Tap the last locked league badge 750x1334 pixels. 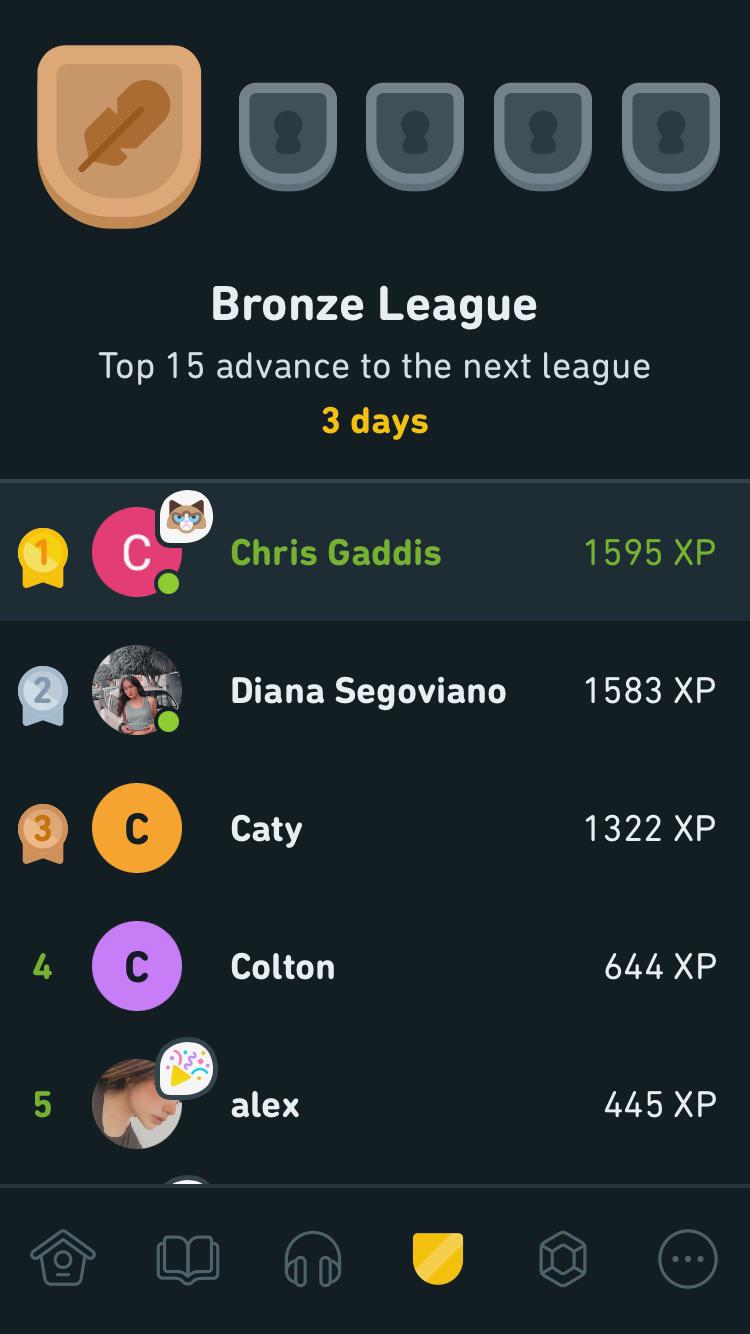670,135
